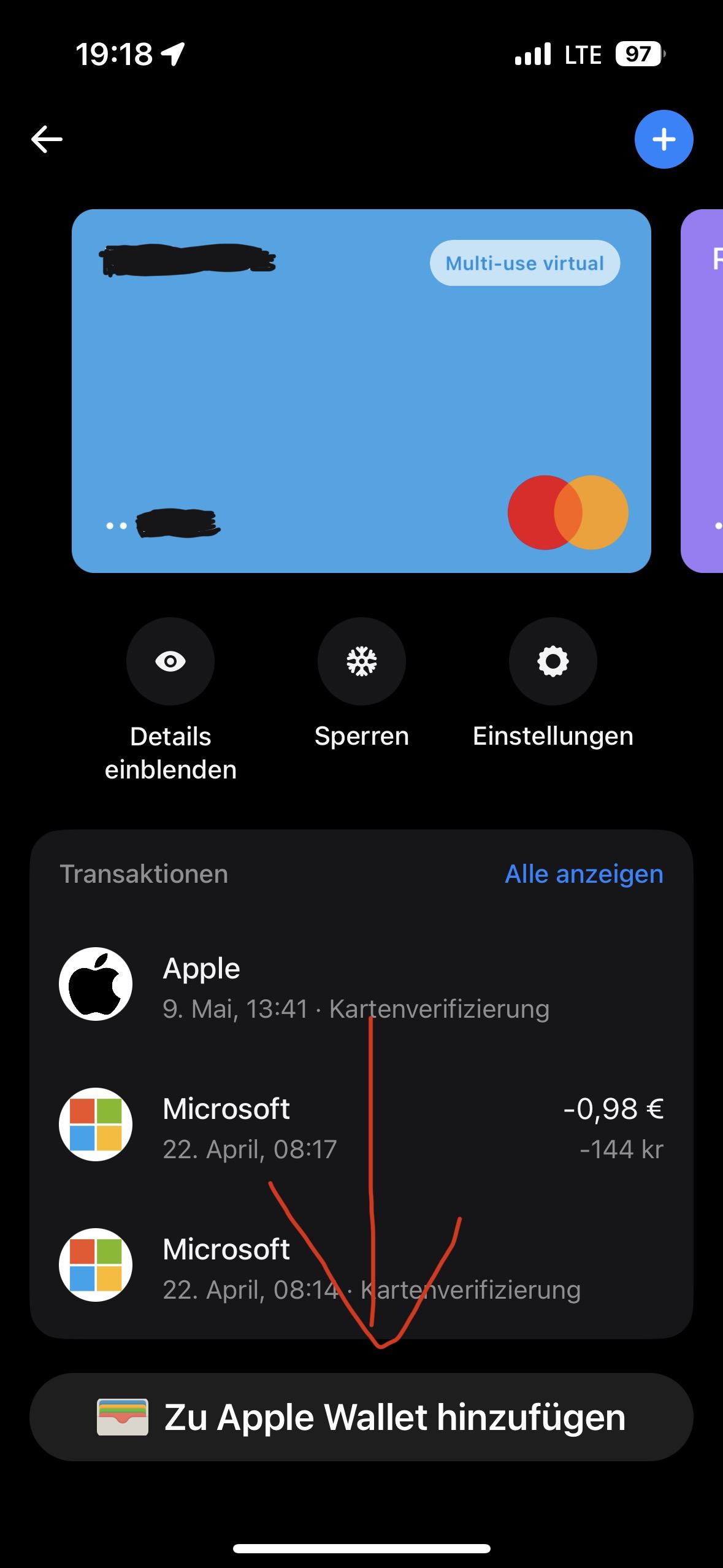This screenshot has height=1568, width=723.
Task: Open card Einstellungen
Action: click(x=553, y=661)
